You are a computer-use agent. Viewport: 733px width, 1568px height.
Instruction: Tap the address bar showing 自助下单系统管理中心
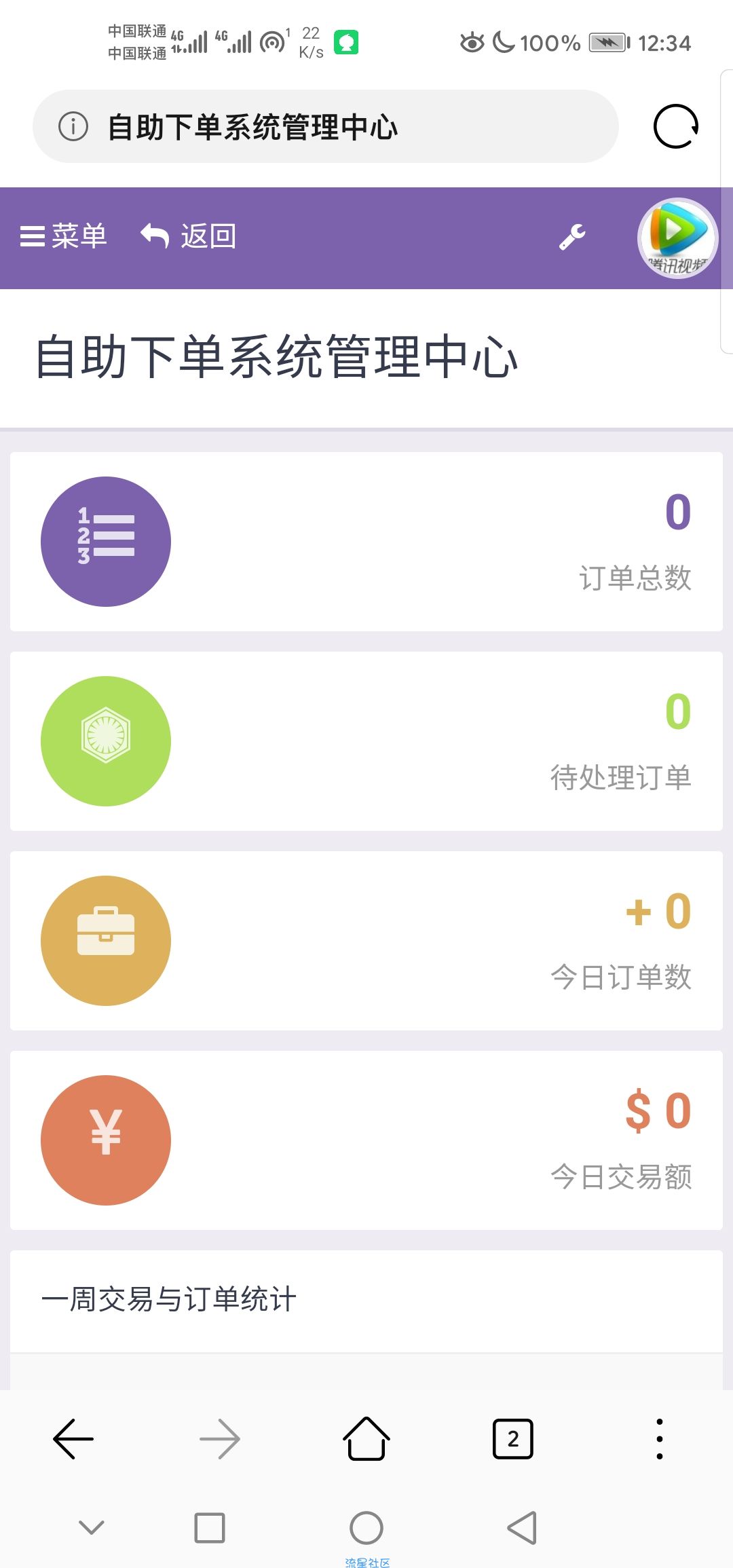coord(326,126)
